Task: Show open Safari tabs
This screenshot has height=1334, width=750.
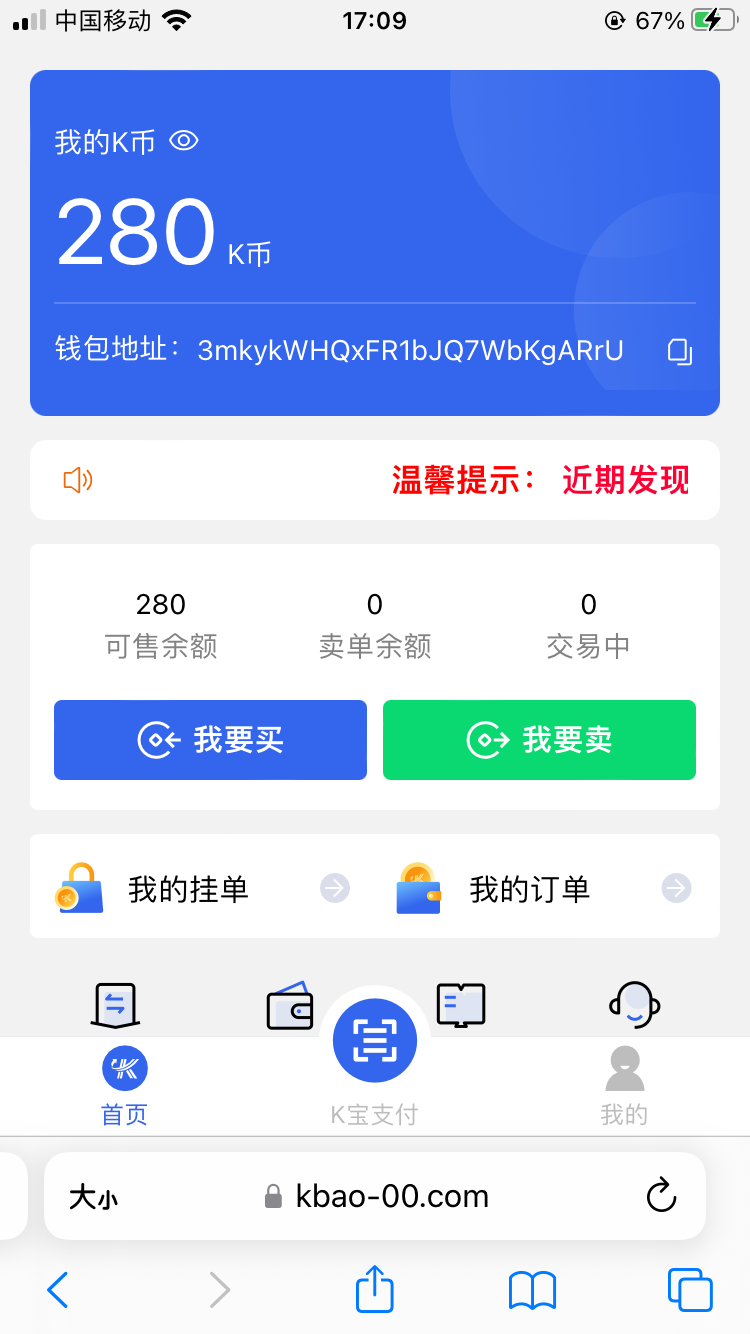Action: [x=689, y=1290]
